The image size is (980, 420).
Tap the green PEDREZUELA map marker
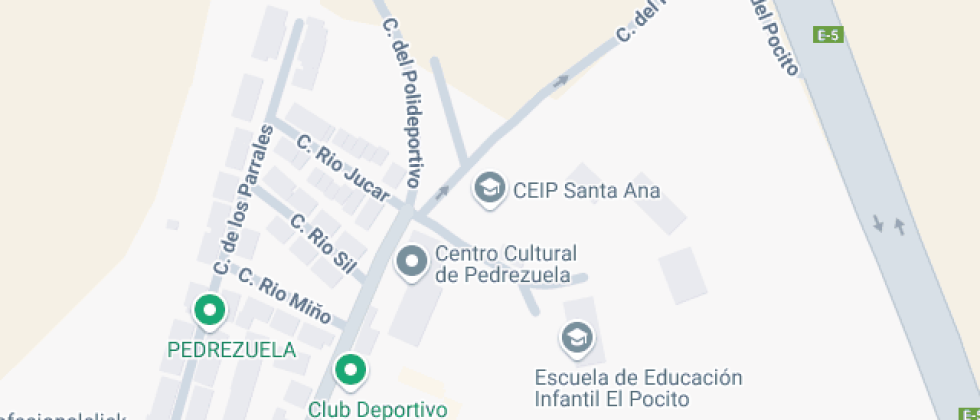[209, 311]
